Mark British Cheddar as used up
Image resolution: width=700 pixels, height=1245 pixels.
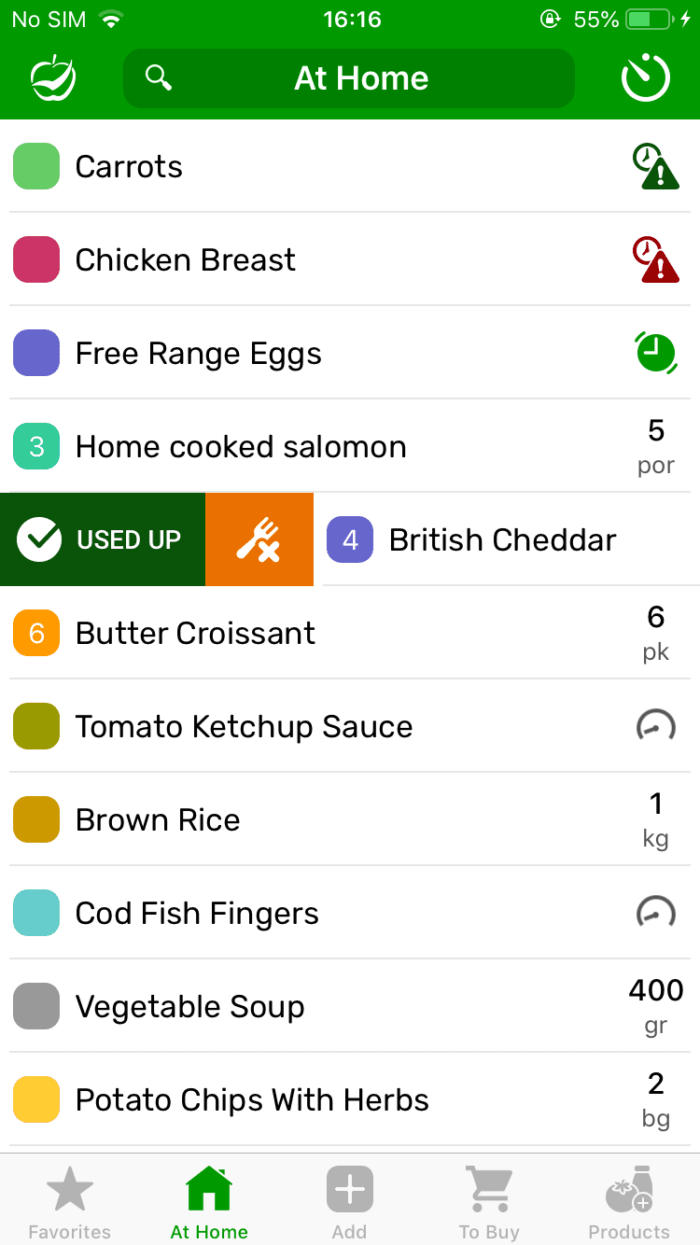coord(102,540)
